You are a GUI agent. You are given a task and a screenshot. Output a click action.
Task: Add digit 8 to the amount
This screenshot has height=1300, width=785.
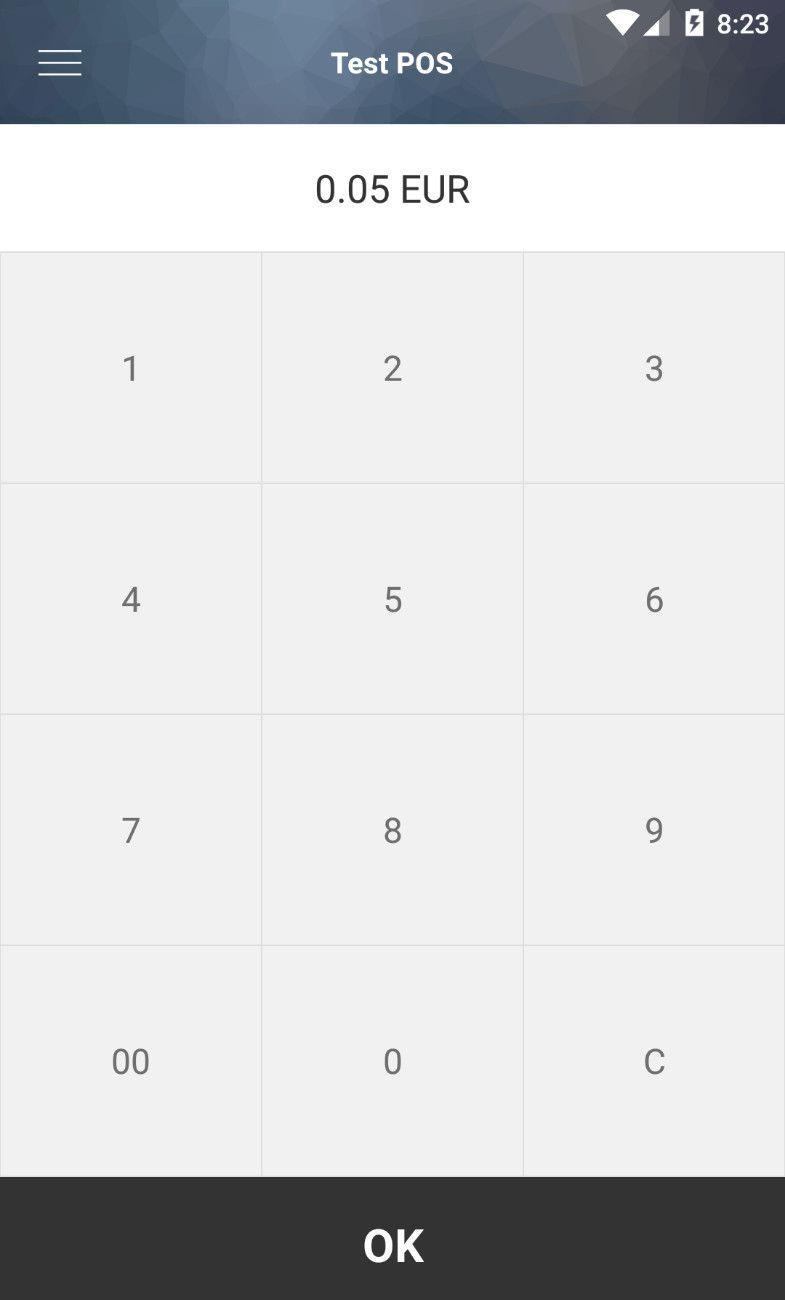(x=392, y=830)
